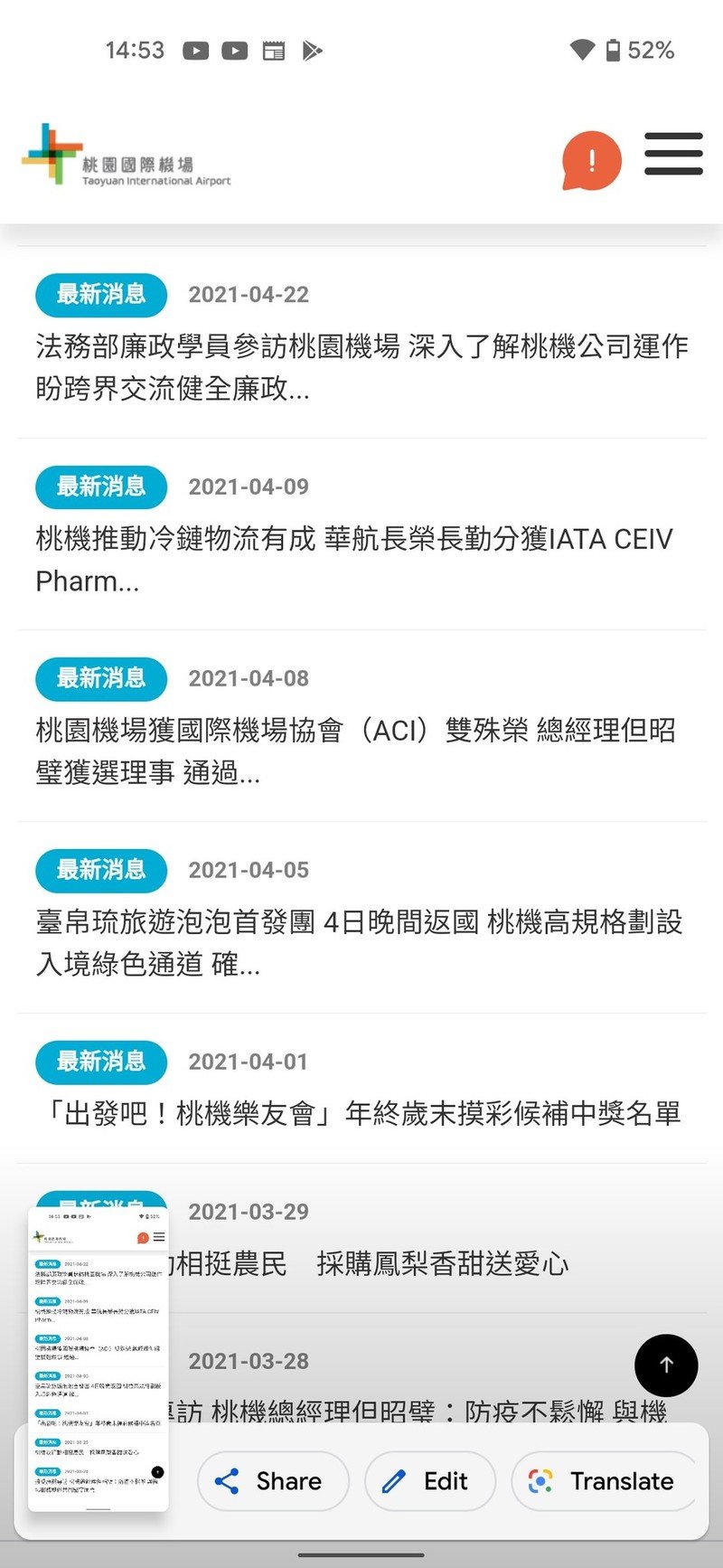
Task: Translate the screenshot content
Action: [x=604, y=1481]
